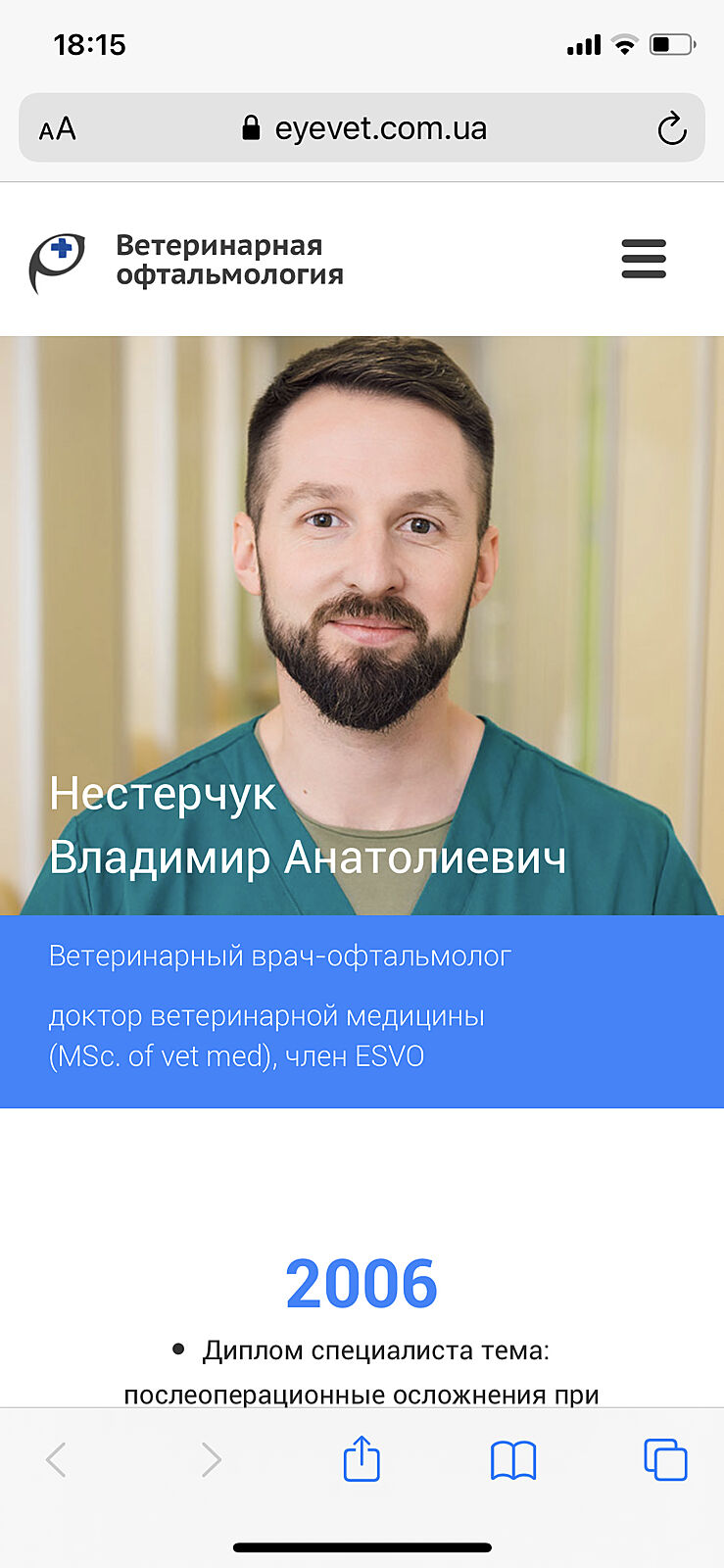Go back to previous page
This screenshot has width=724, height=1568.
(x=57, y=1459)
